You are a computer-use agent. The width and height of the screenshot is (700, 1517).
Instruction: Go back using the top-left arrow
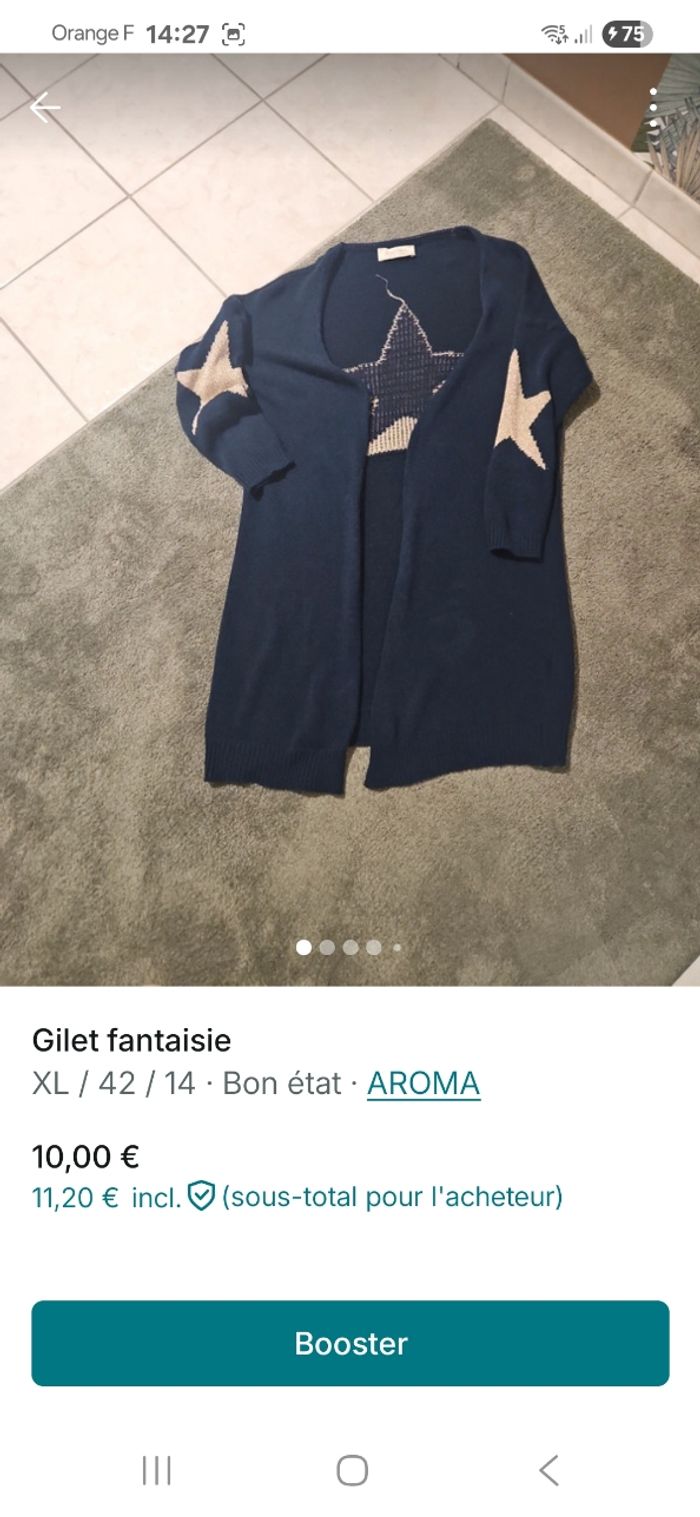pyautogui.click(x=45, y=108)
